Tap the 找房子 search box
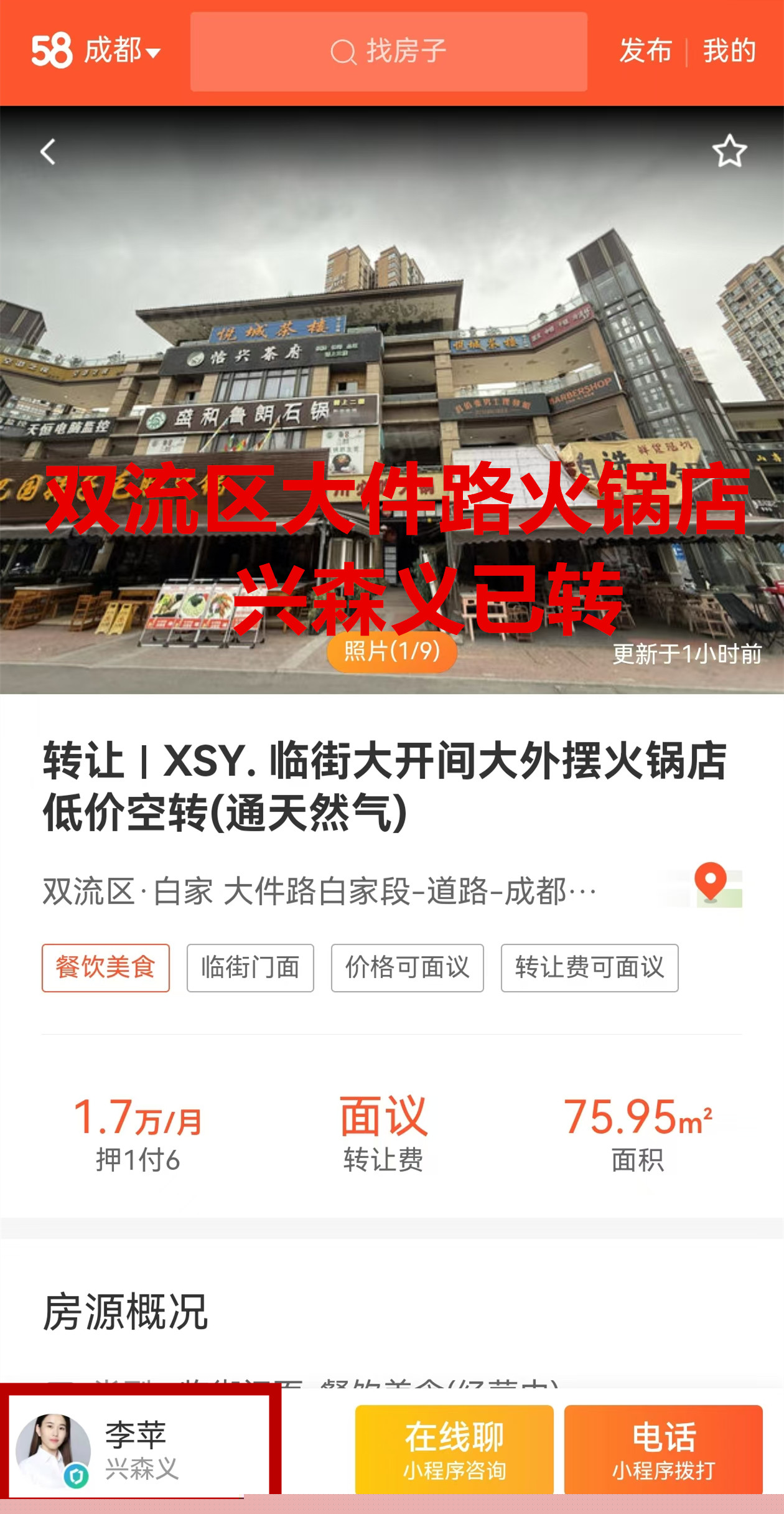This screenshot has height=1514, width=784. coord(388,52)
